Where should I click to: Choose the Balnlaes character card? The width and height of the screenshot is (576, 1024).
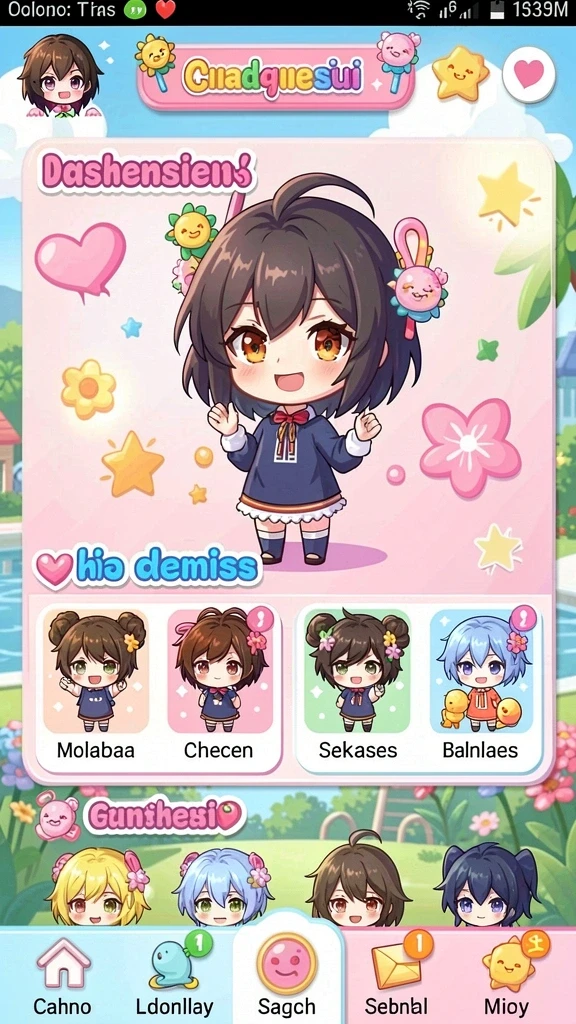(x=481, y=687)
